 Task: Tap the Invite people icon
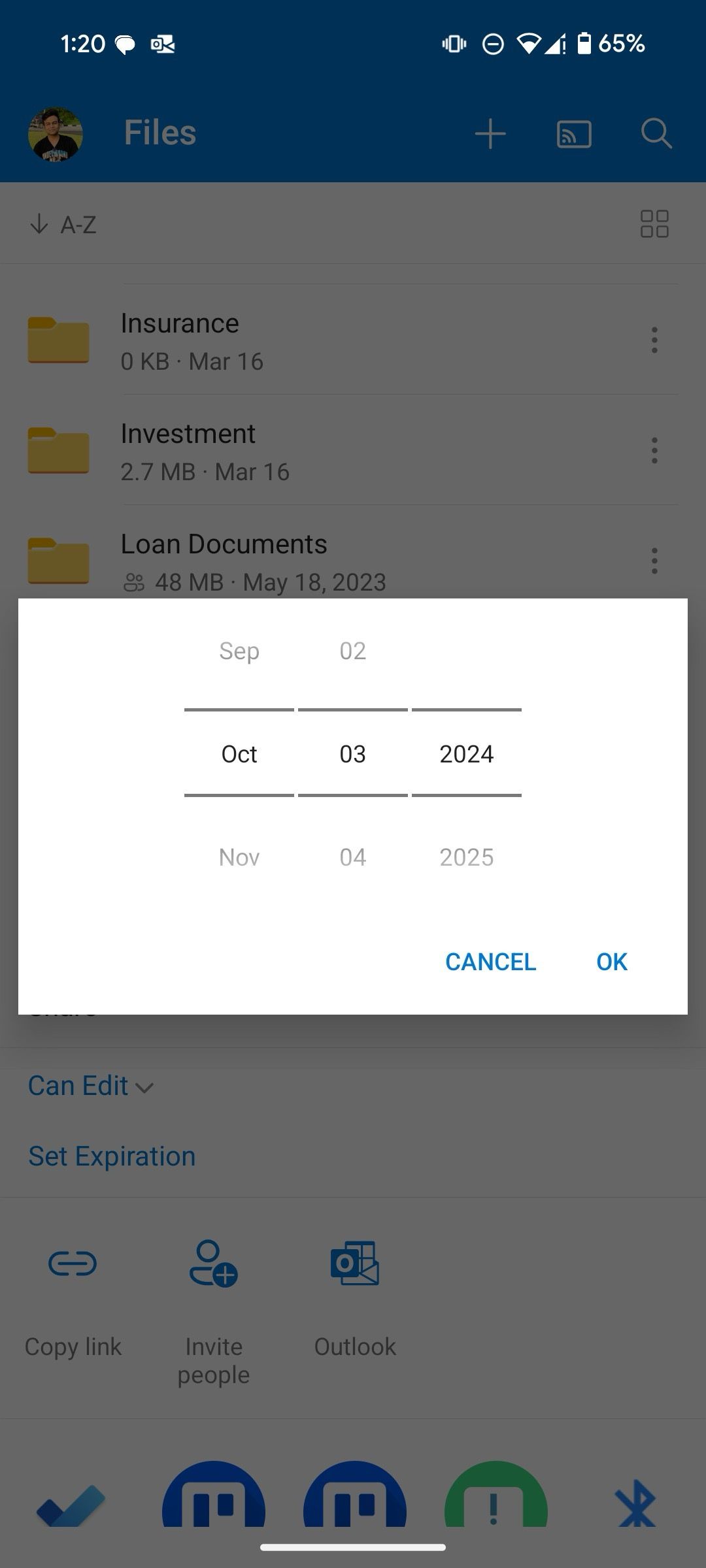tap(214, 1263)
